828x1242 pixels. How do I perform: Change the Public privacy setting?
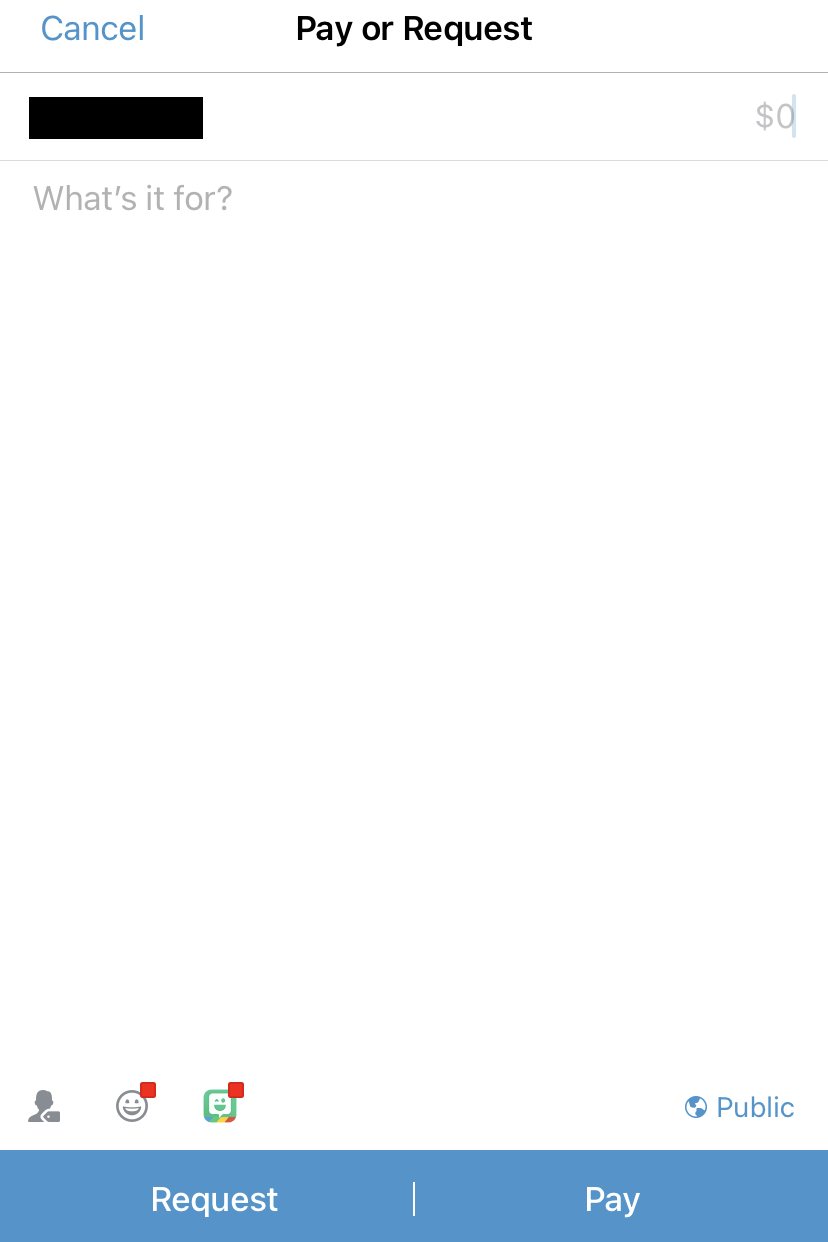click(x=740, y=1107)
